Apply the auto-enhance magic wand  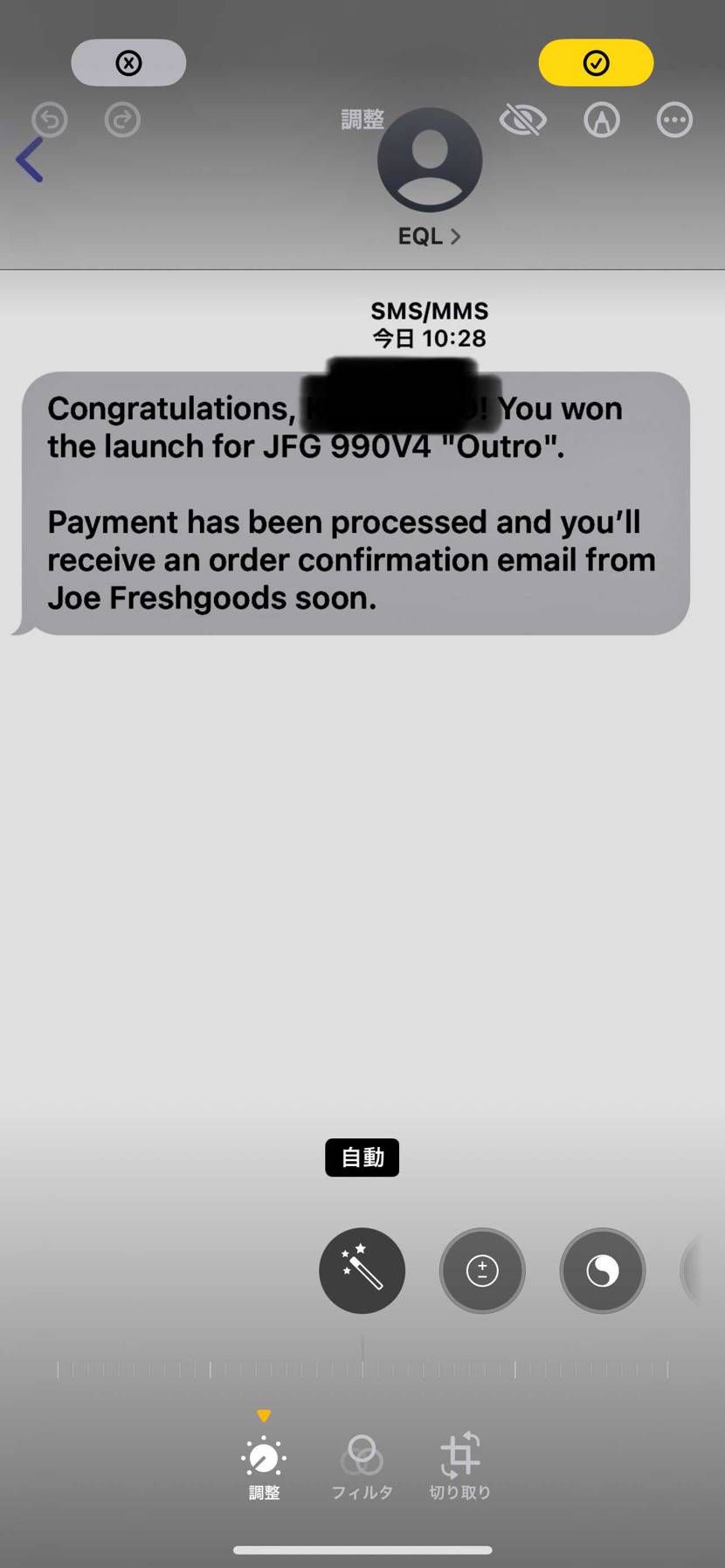pos(362,1270)
